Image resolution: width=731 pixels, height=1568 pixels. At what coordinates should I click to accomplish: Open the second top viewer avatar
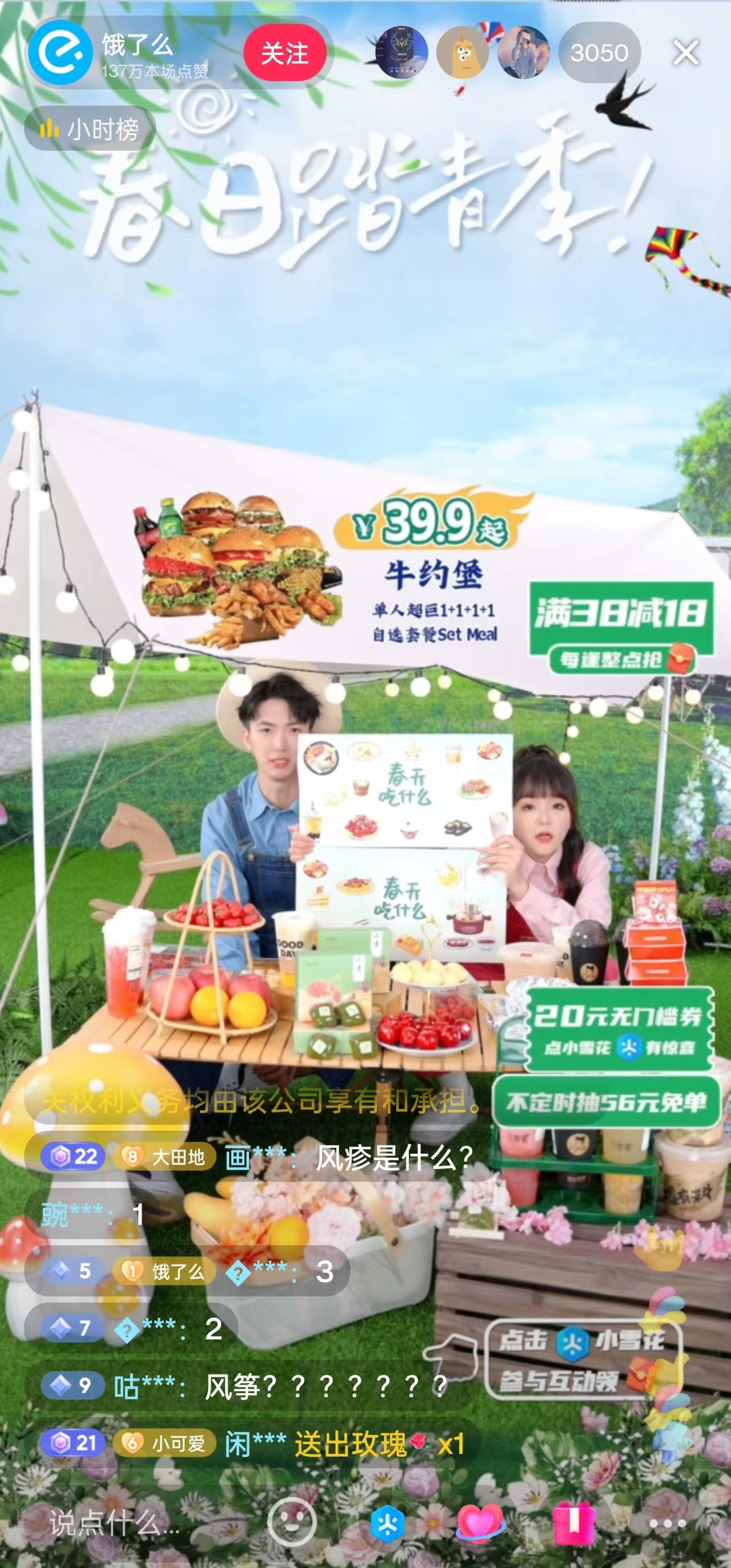462,53
